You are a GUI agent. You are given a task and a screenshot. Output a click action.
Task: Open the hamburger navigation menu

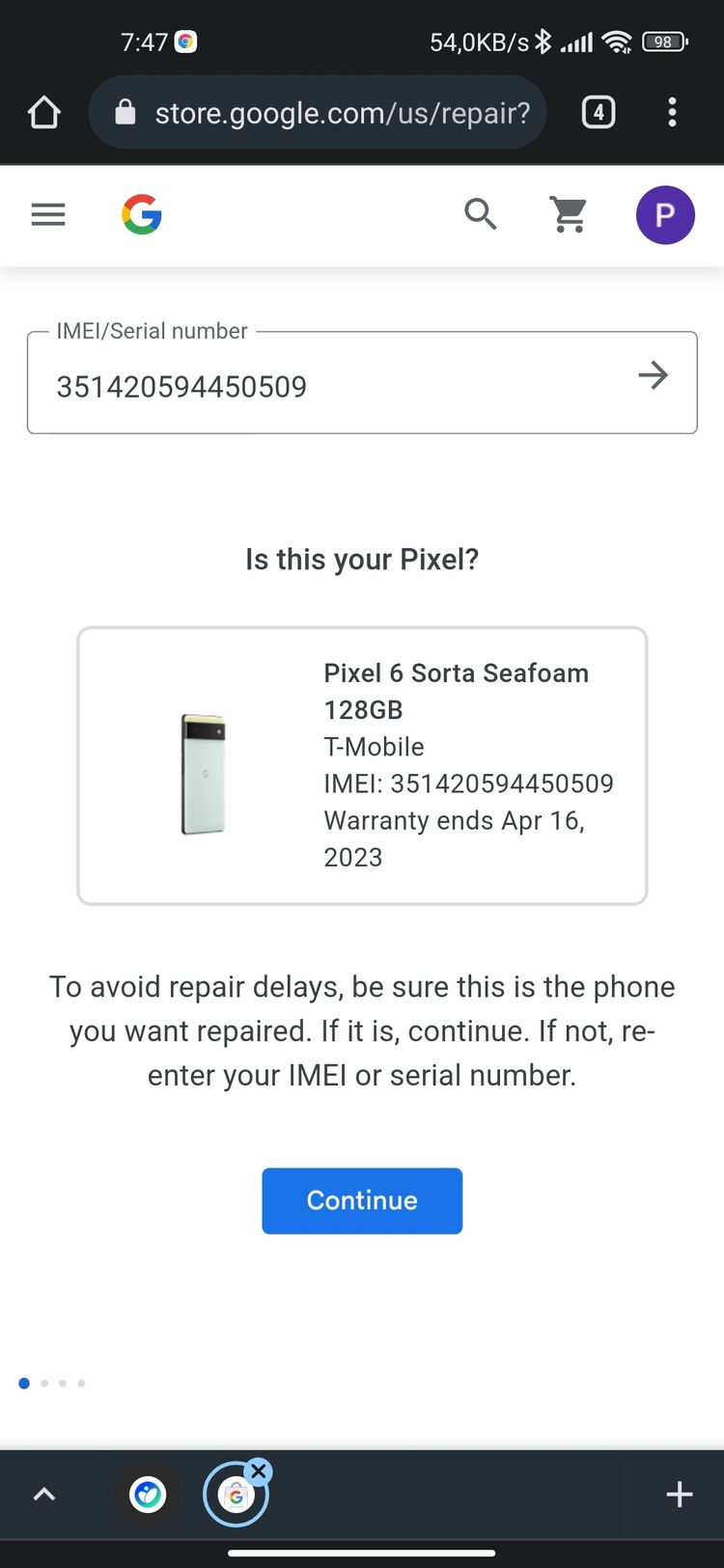tap(48, 214)
